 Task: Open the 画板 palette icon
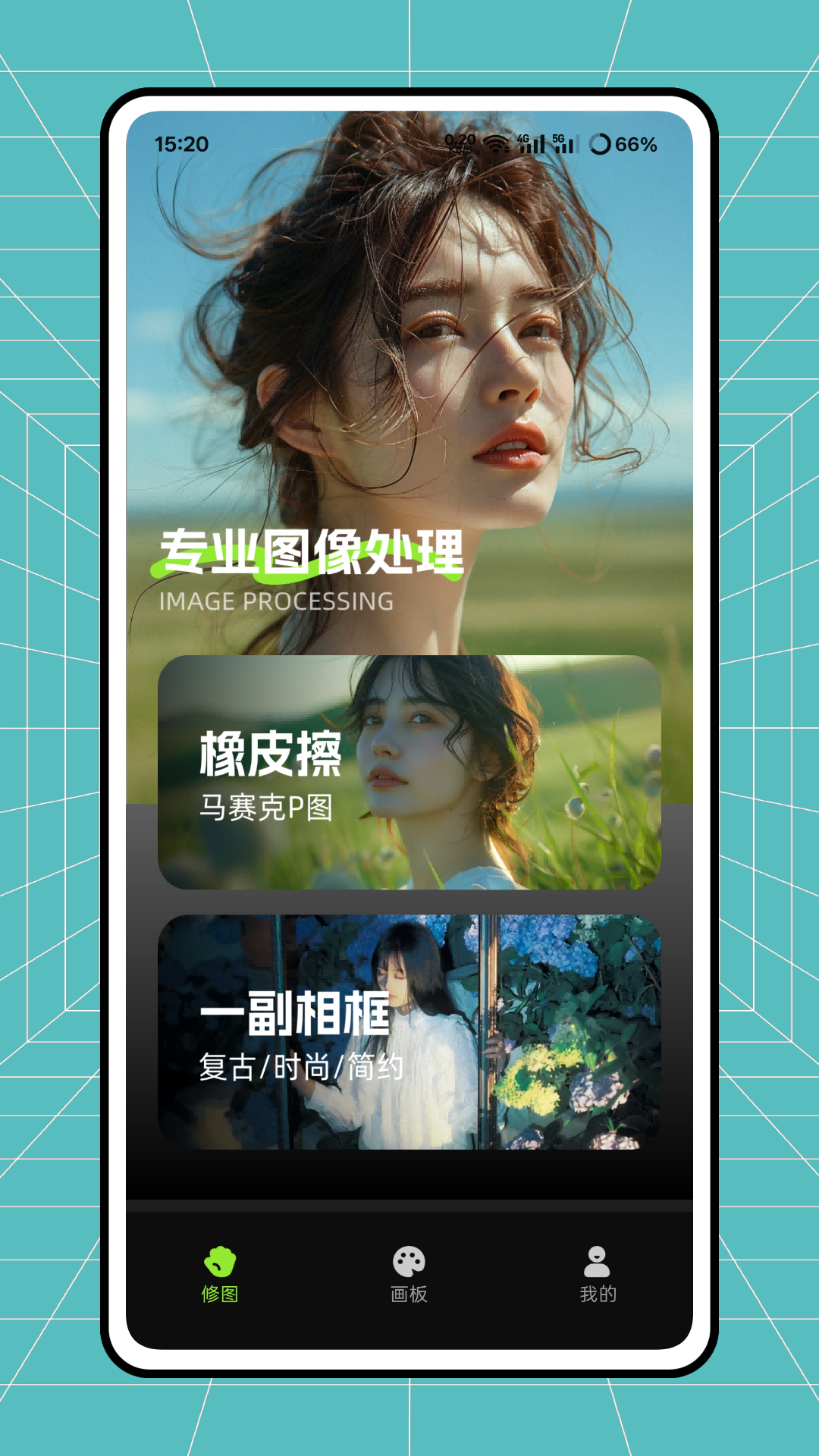click(408, 1251)
